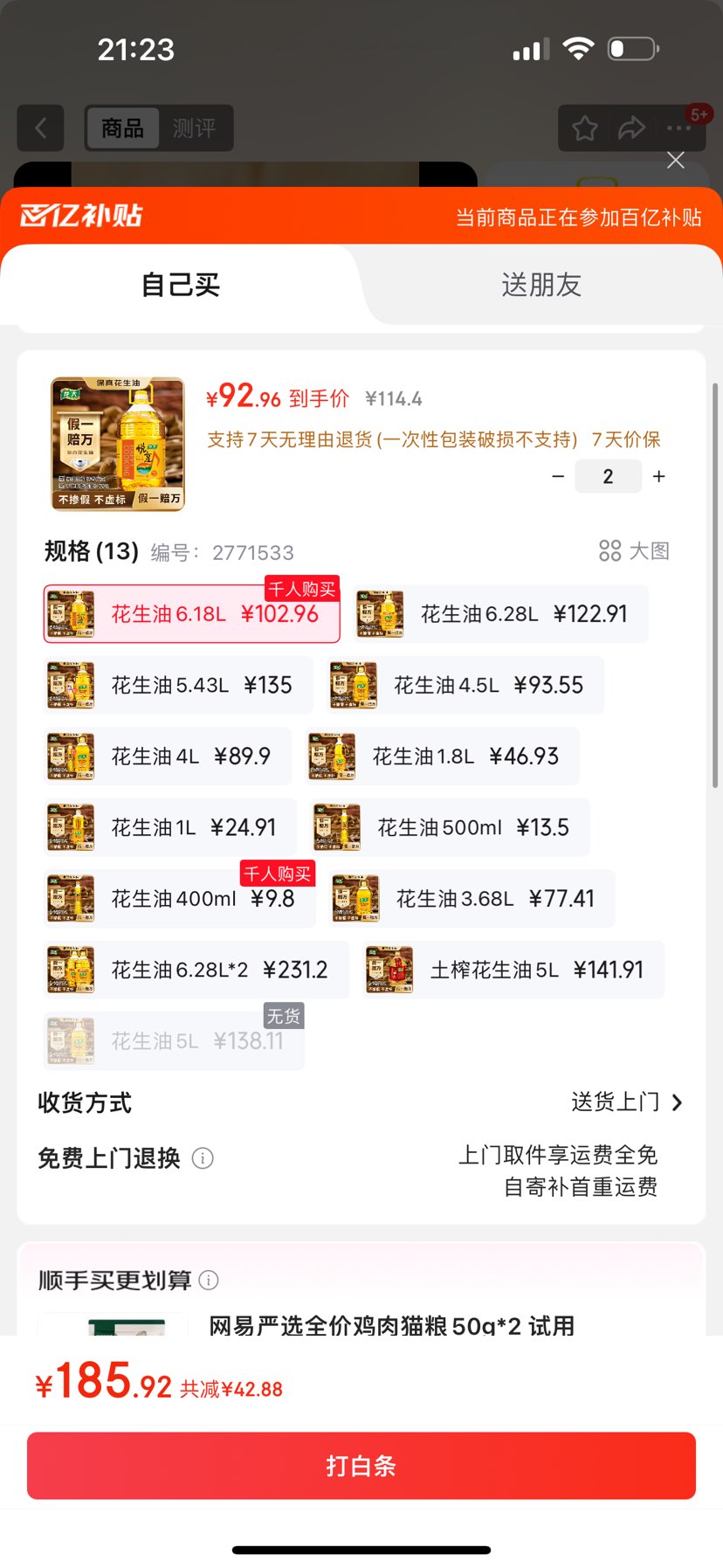This screenshot has height=1568, width=723.
Task: Decrease quantity with the minus stepper
Action: [x=558, y=476]
